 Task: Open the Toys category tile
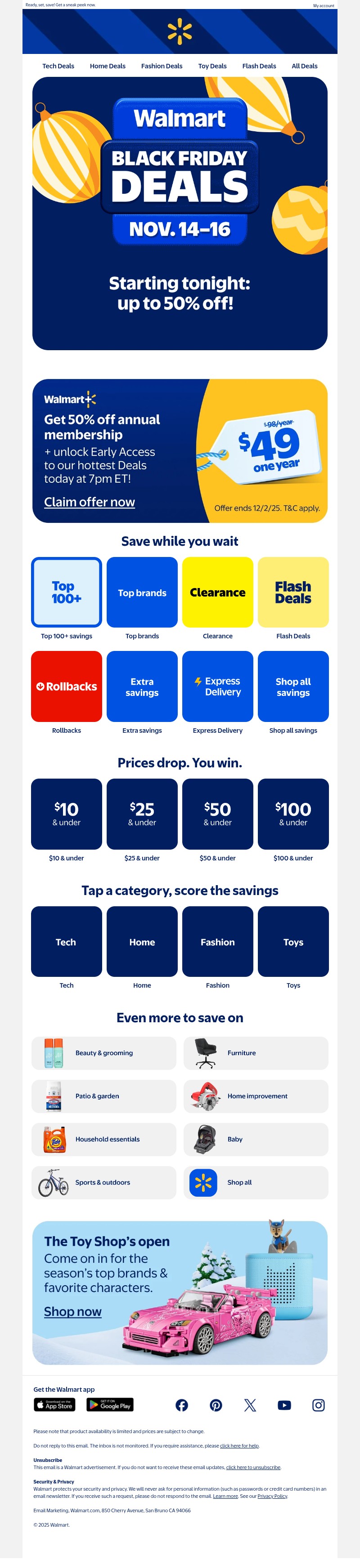[x=293, y=942]
